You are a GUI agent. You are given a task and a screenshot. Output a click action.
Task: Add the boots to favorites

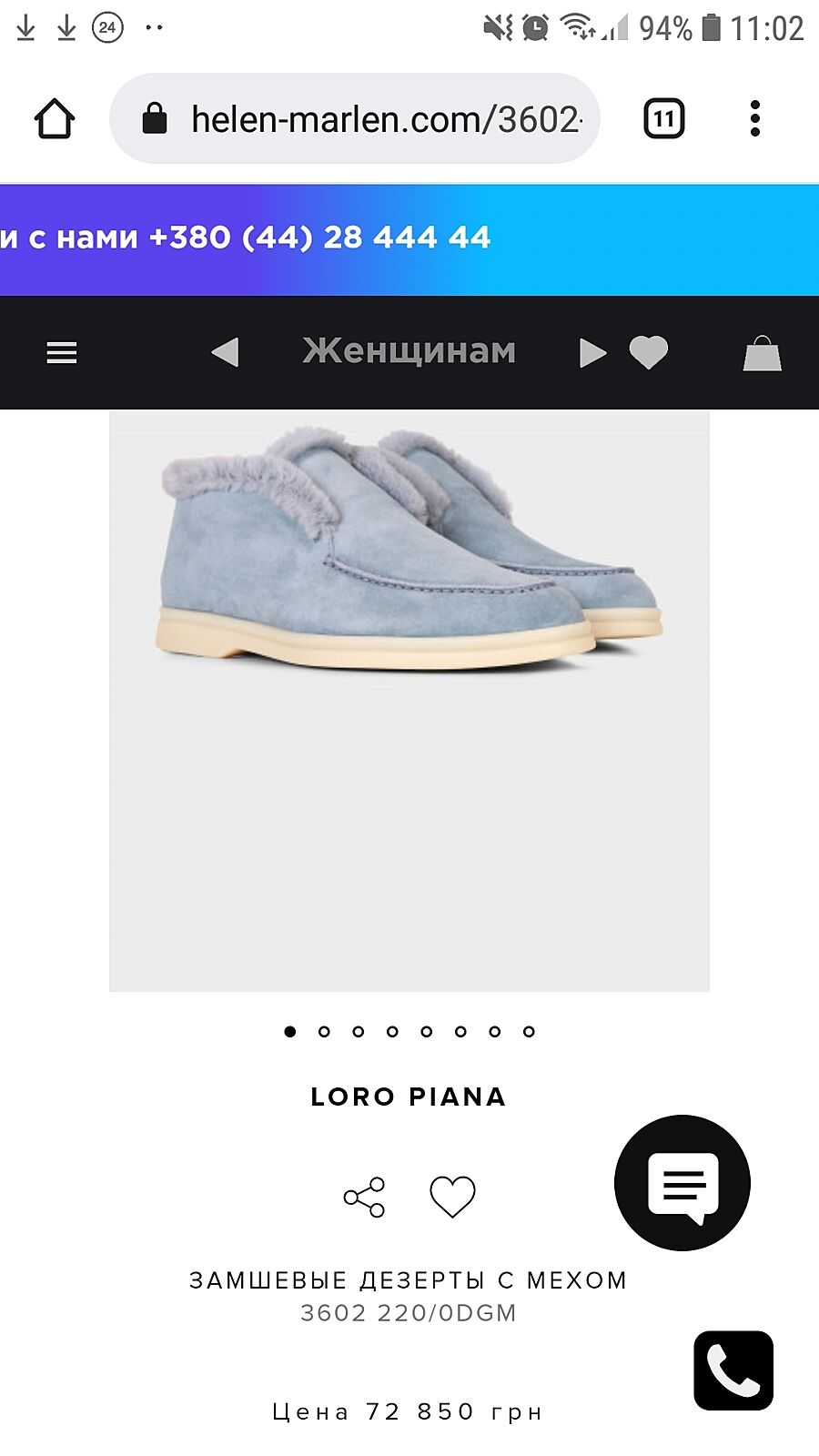[452, 1197]
